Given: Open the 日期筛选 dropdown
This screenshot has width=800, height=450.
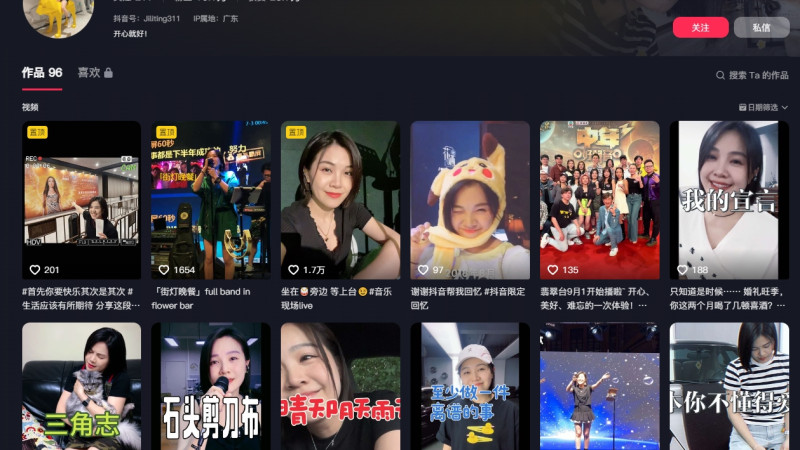Looking at the screenshot, I should pos(763,107).
